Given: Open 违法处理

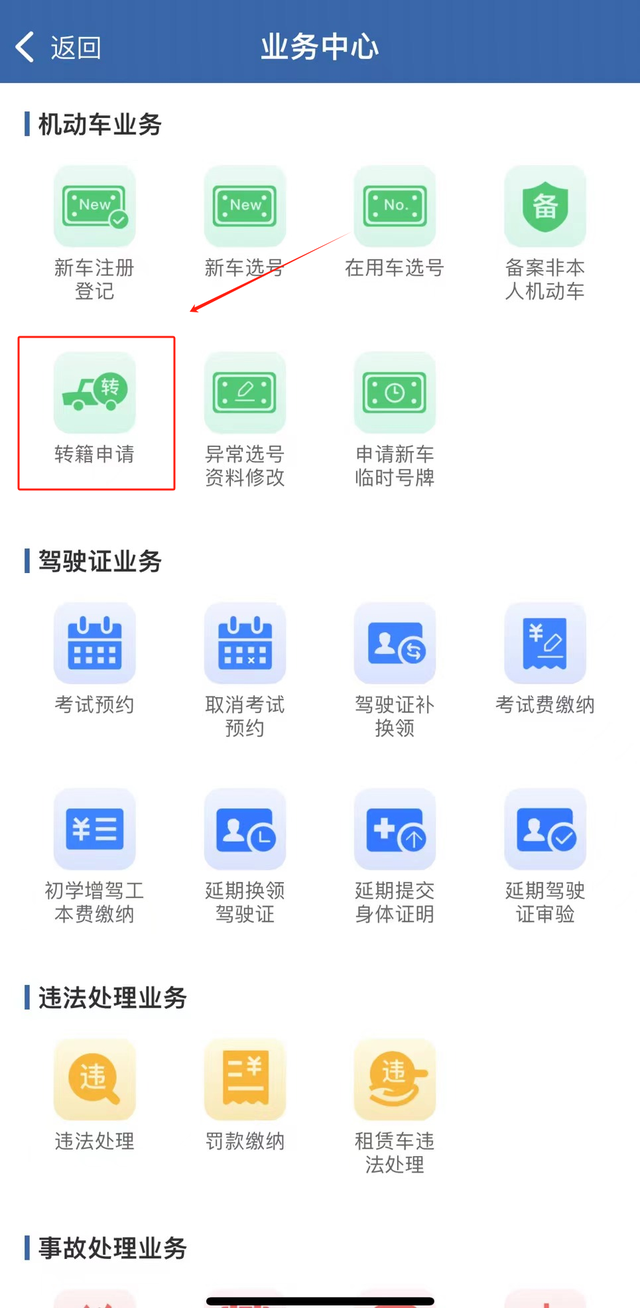Looking at the screenshot, I should coord(95,1095).
